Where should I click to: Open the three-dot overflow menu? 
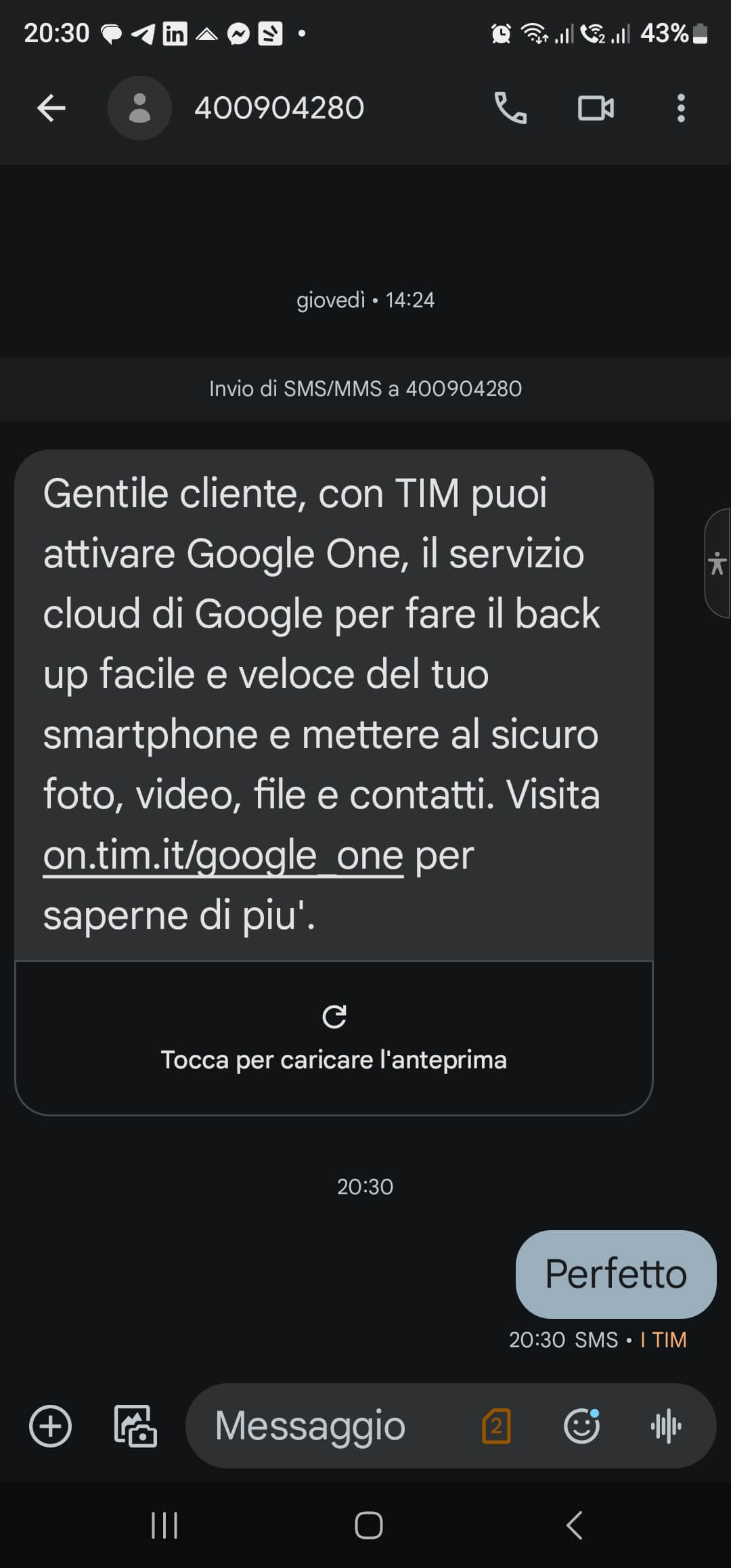[x=681, y=108]
